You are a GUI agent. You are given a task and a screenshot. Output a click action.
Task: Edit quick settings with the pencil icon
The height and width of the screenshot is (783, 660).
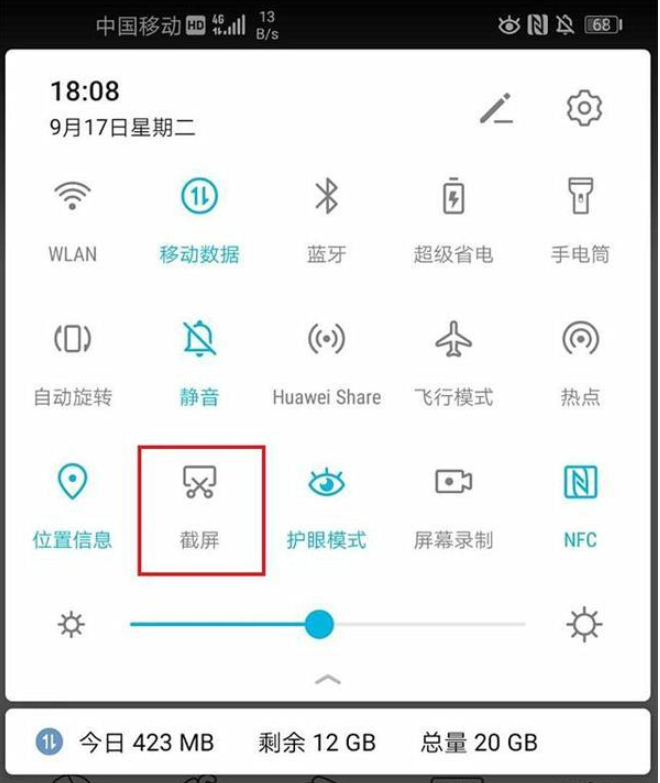coord(497,108)
